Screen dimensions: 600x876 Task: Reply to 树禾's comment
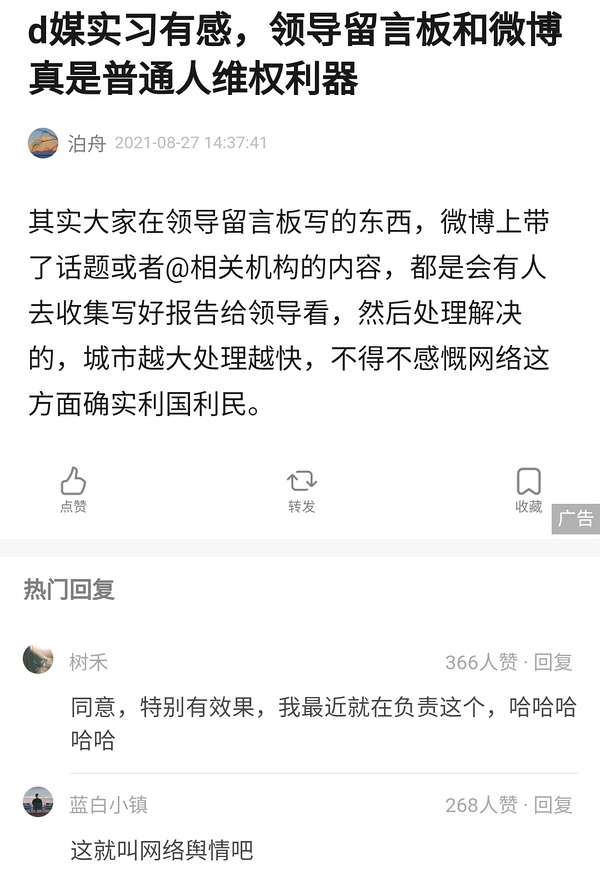[x=553, y=662]
